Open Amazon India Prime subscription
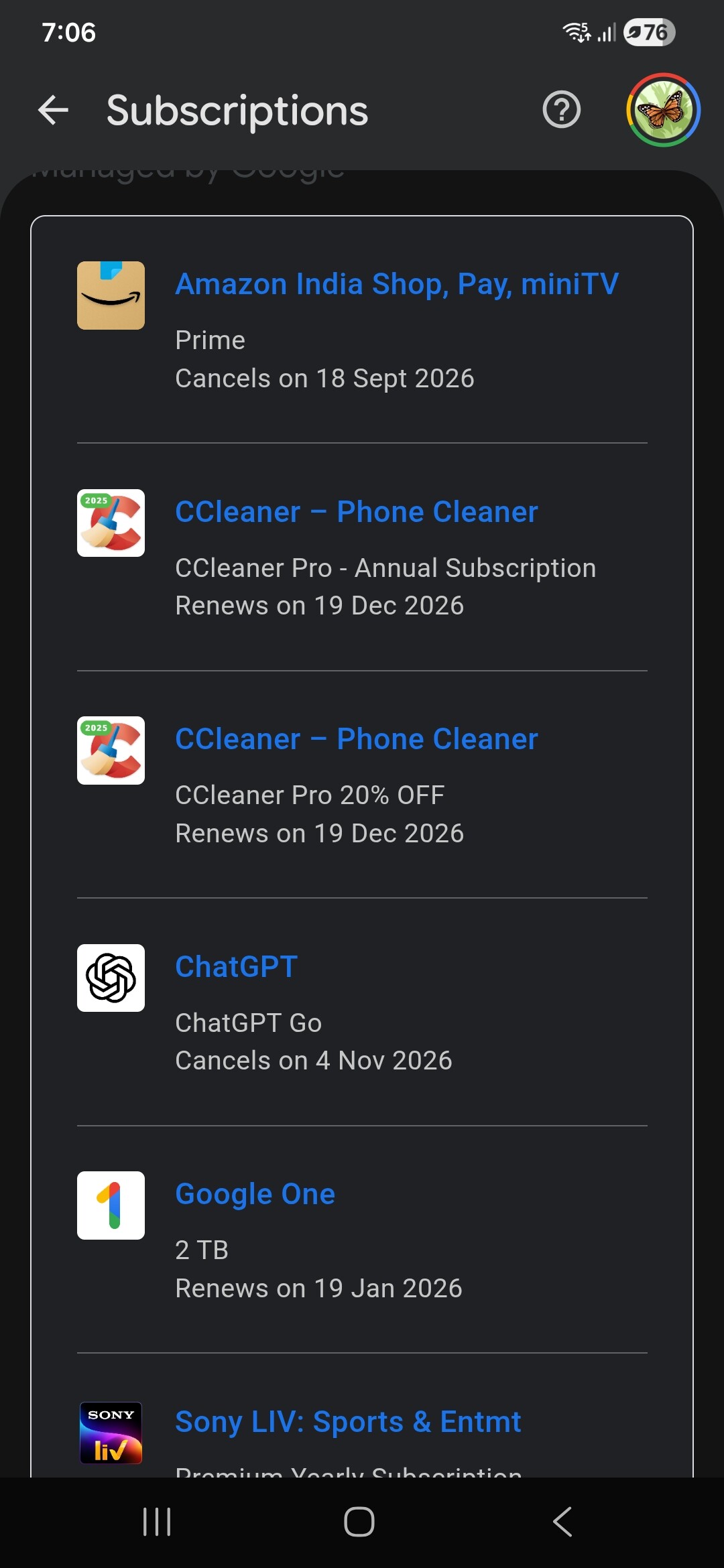The width and height of the screenshot is (724, 1568). (362, 330)
